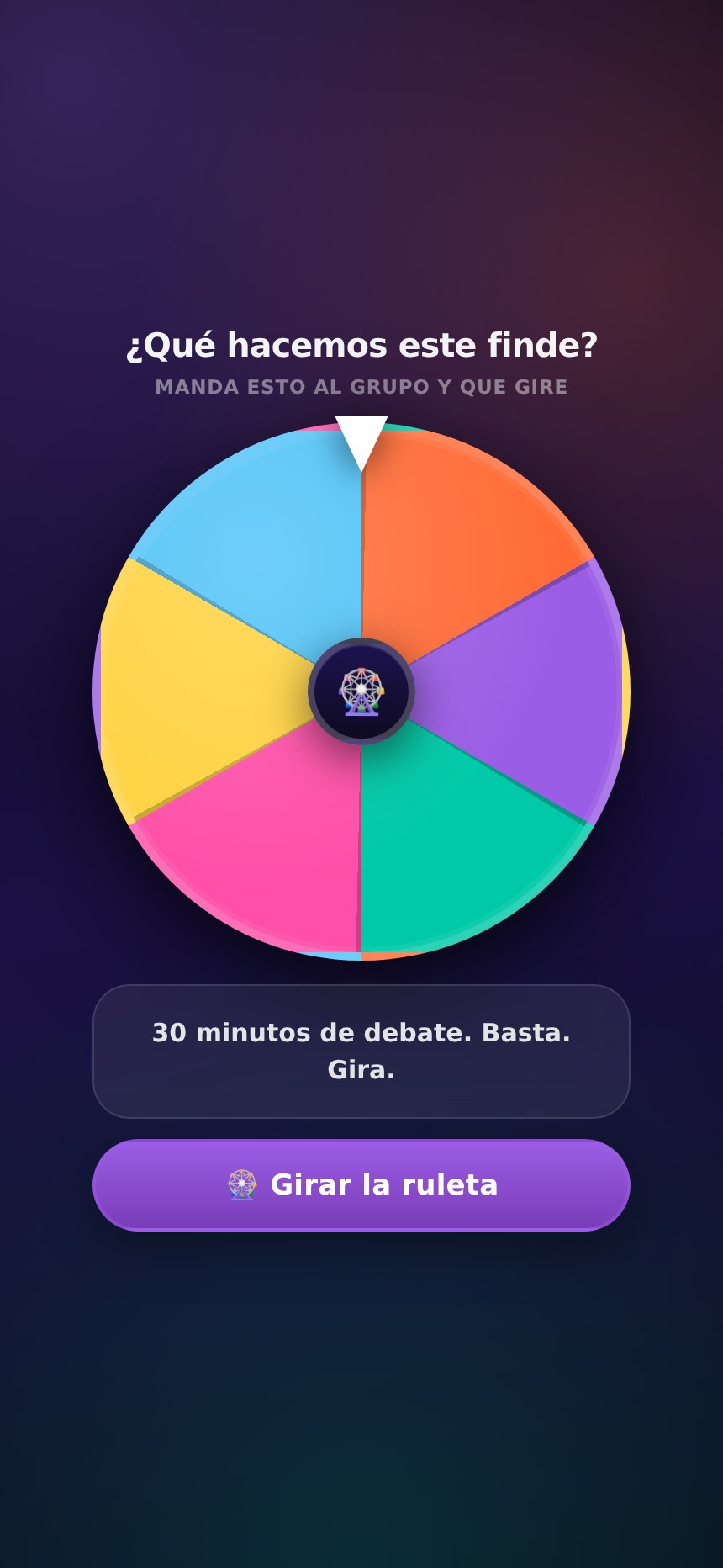Click the result card reading '30 minutos de debate'
The width and height of the screenshot is (723, 1568).
(361, 1050)
